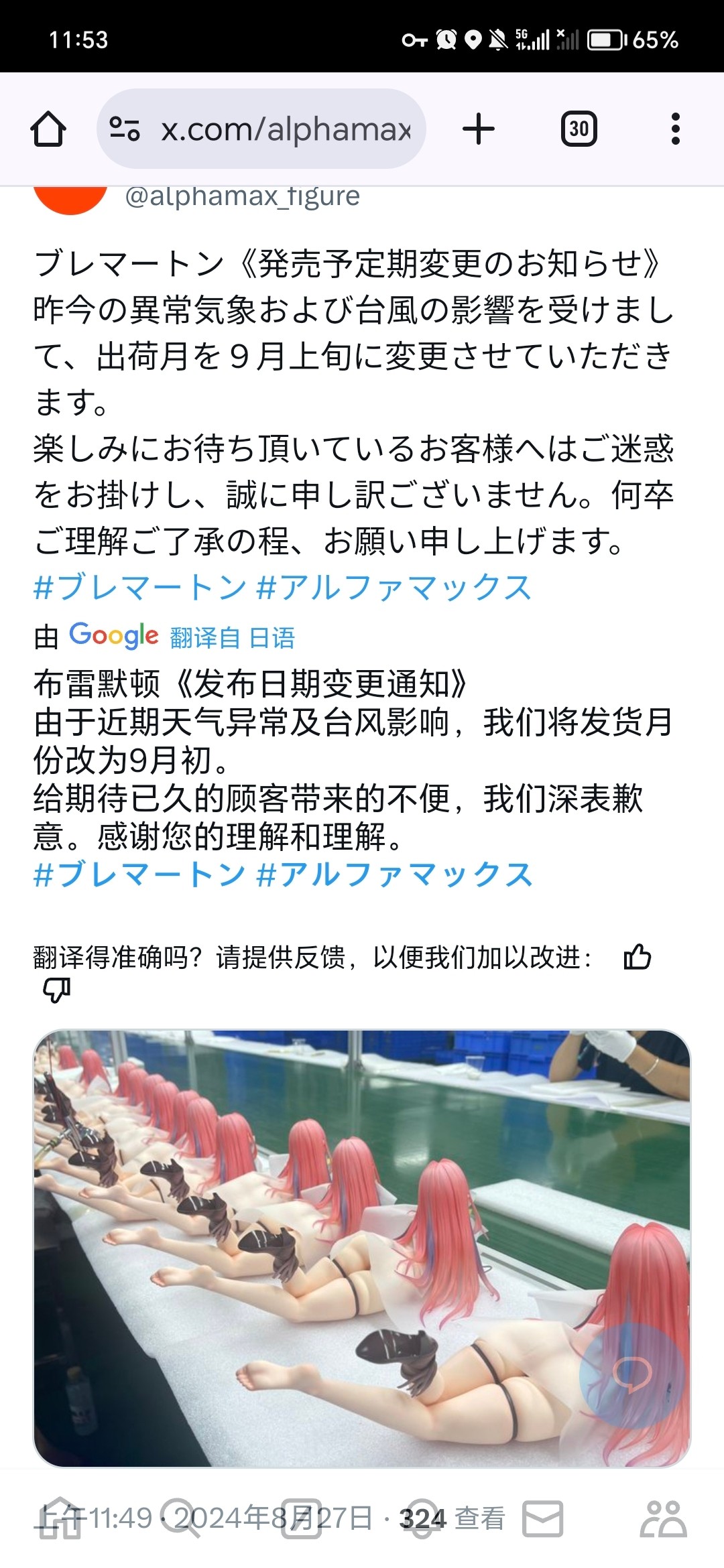The height and width of the screenshot is (1568, 724).
Task: Open the @alphamax_figure profile
Action: (x=242, y=197)
